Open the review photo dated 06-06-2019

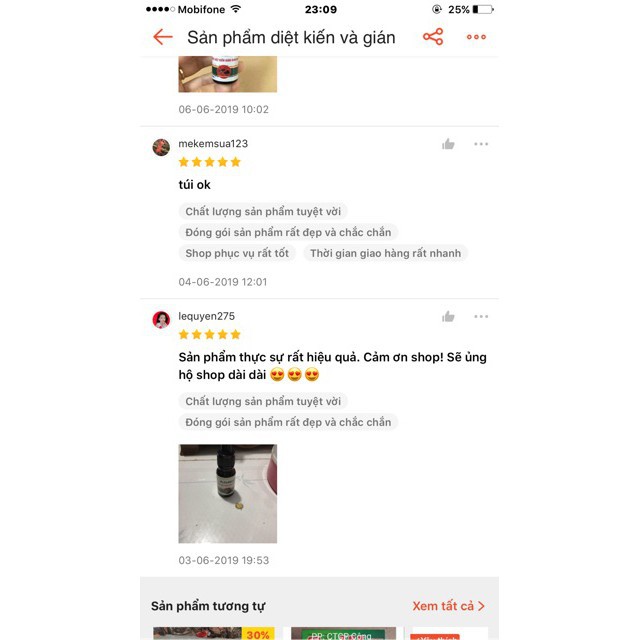[228, 74]
